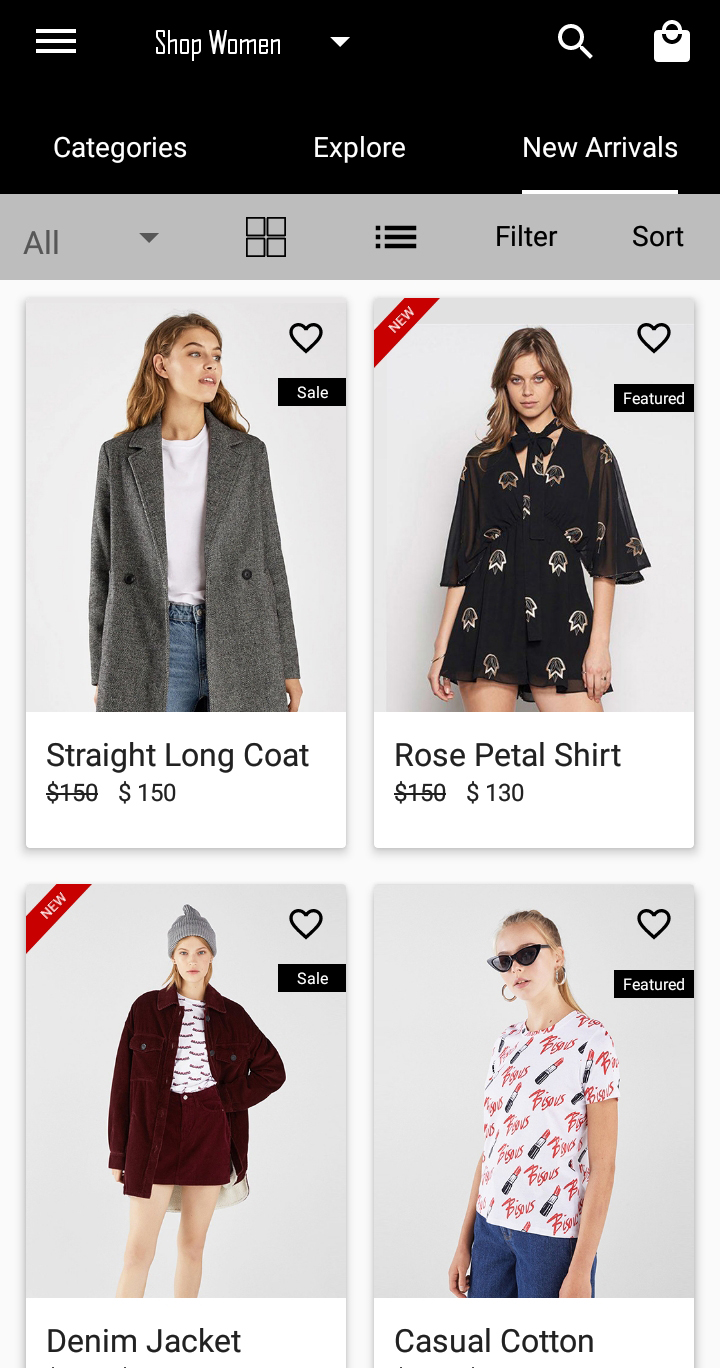Select the New Arrivals tab

click(x=599, y=147)
